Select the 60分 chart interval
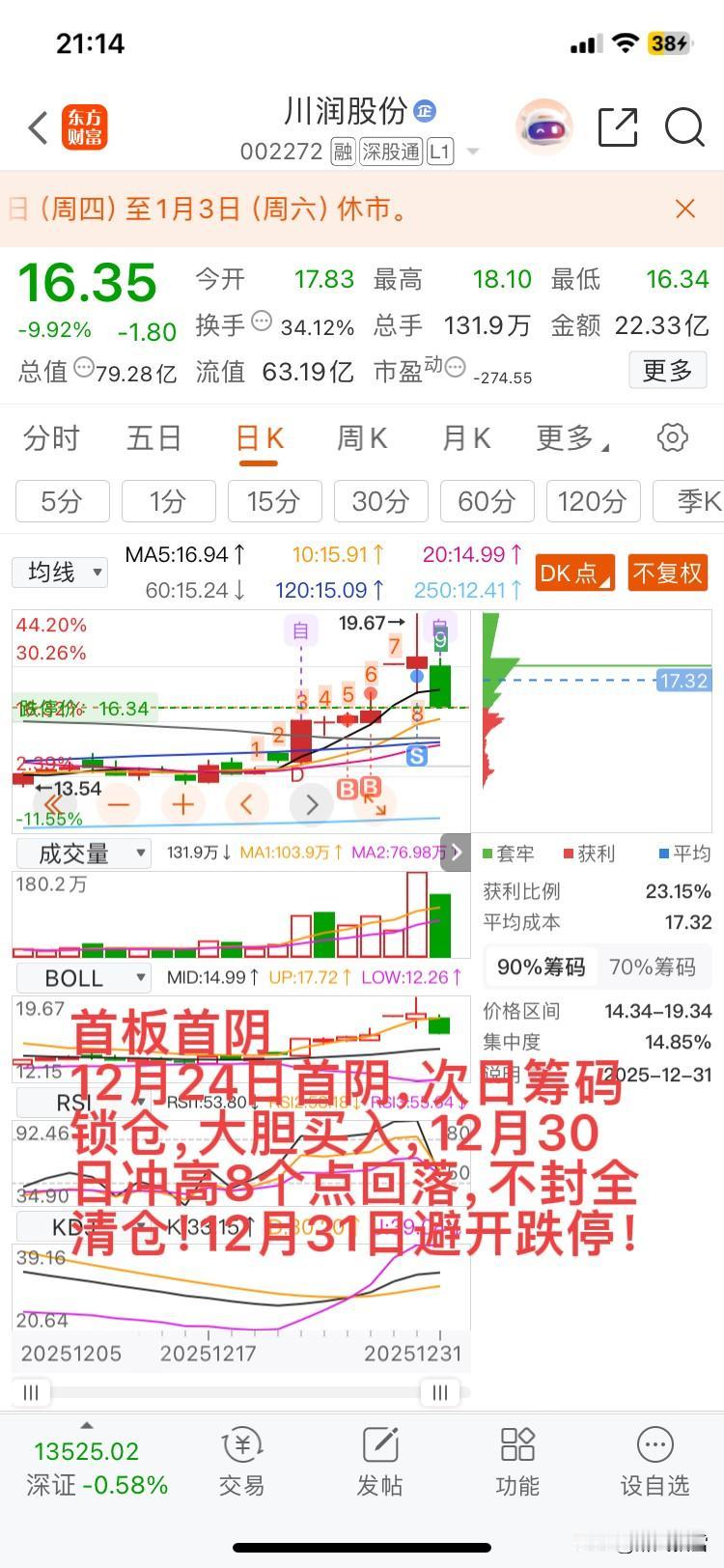 tap(487, 501)
